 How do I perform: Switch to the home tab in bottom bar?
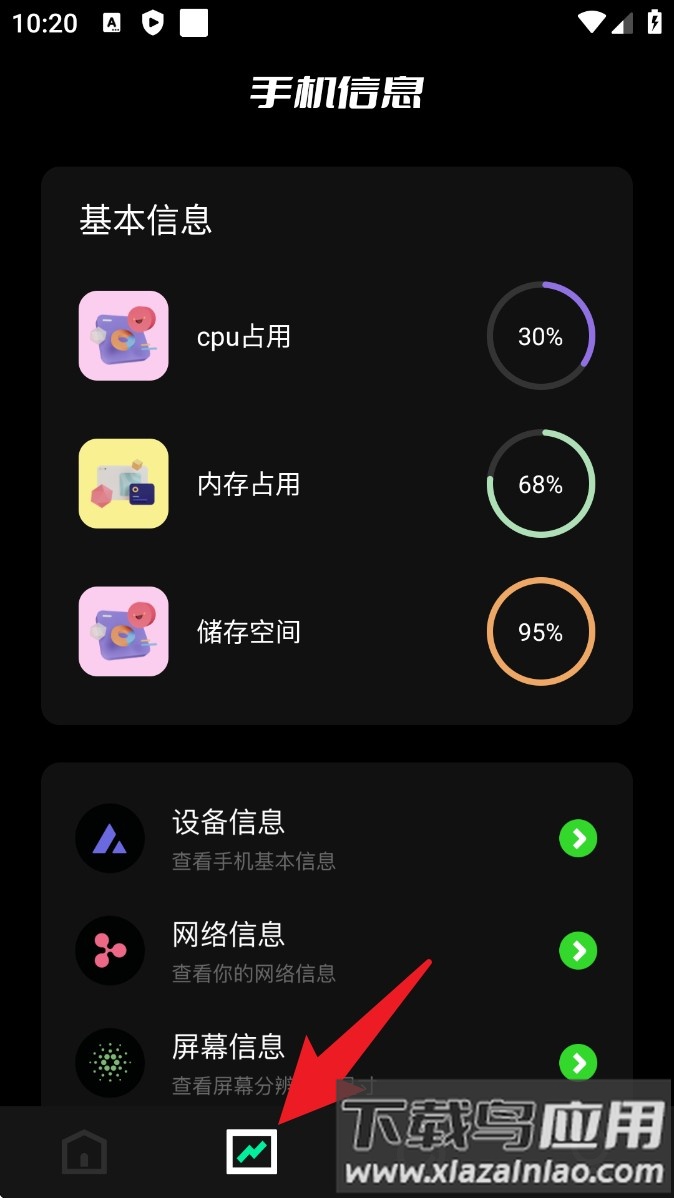pyautogui.click(x=84, y=1153)
